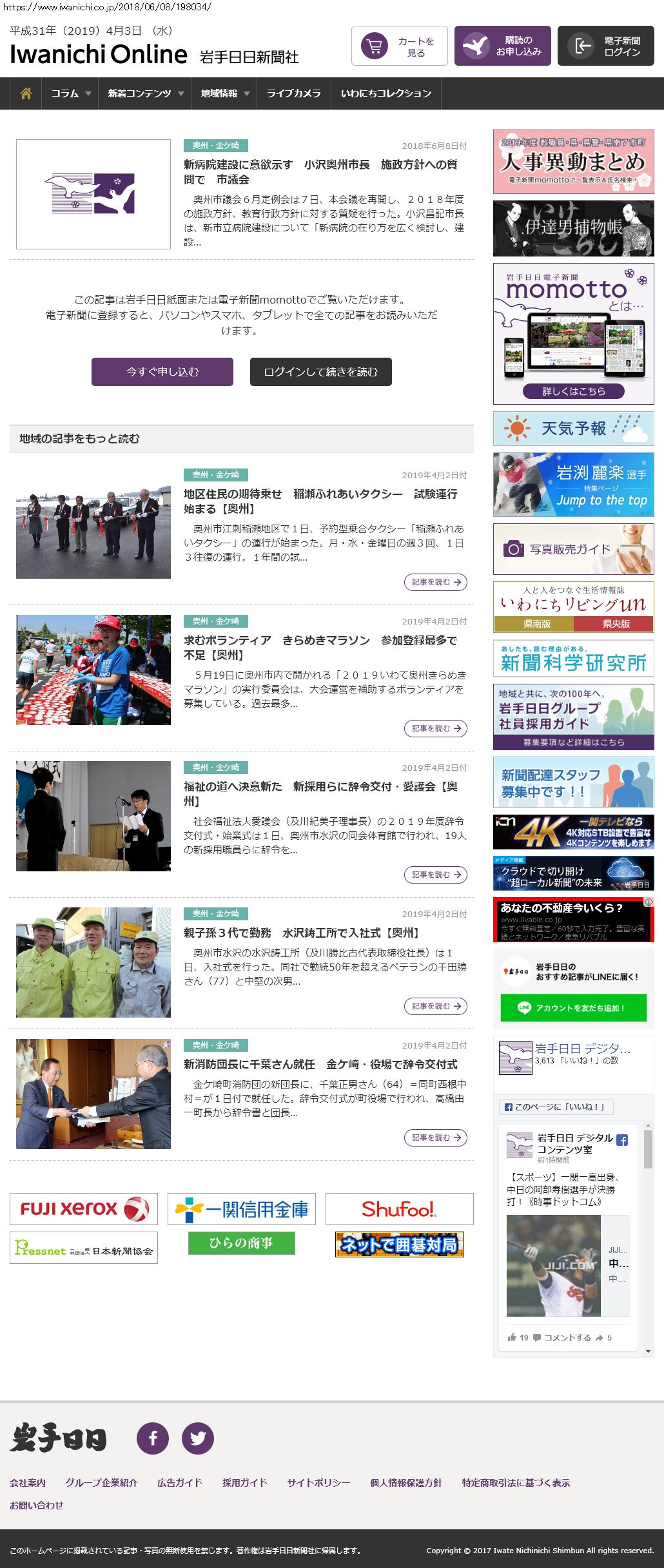Open ライブカメラ navigation item
Screen dimensions: 664x1568
pyautogui.click(x=293, y=93)
